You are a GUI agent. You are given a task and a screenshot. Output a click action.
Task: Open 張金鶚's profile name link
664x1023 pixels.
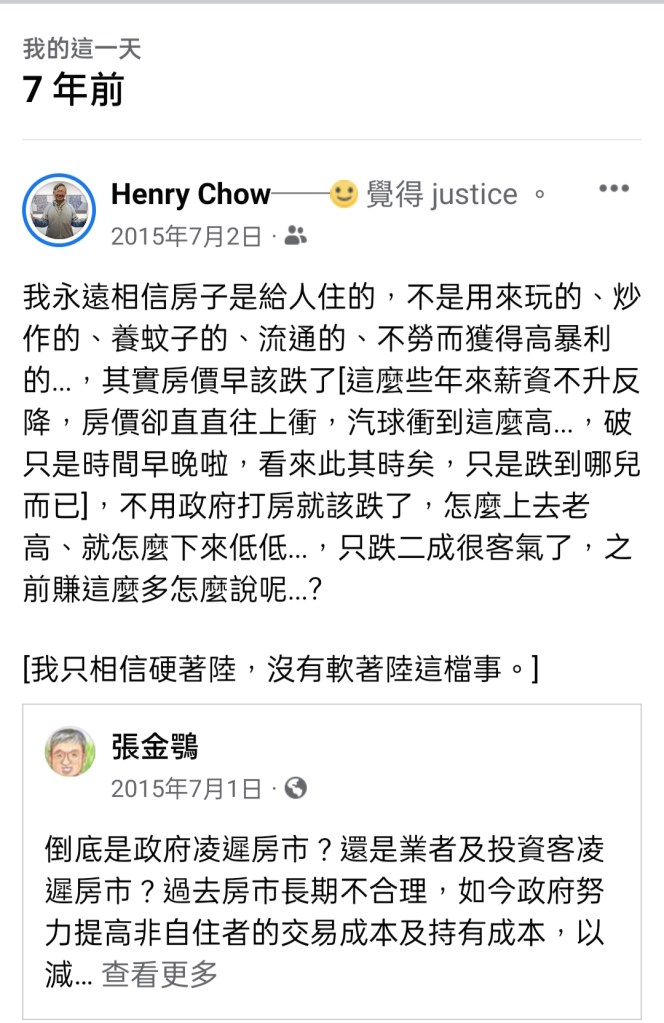(x=155, y=746)
